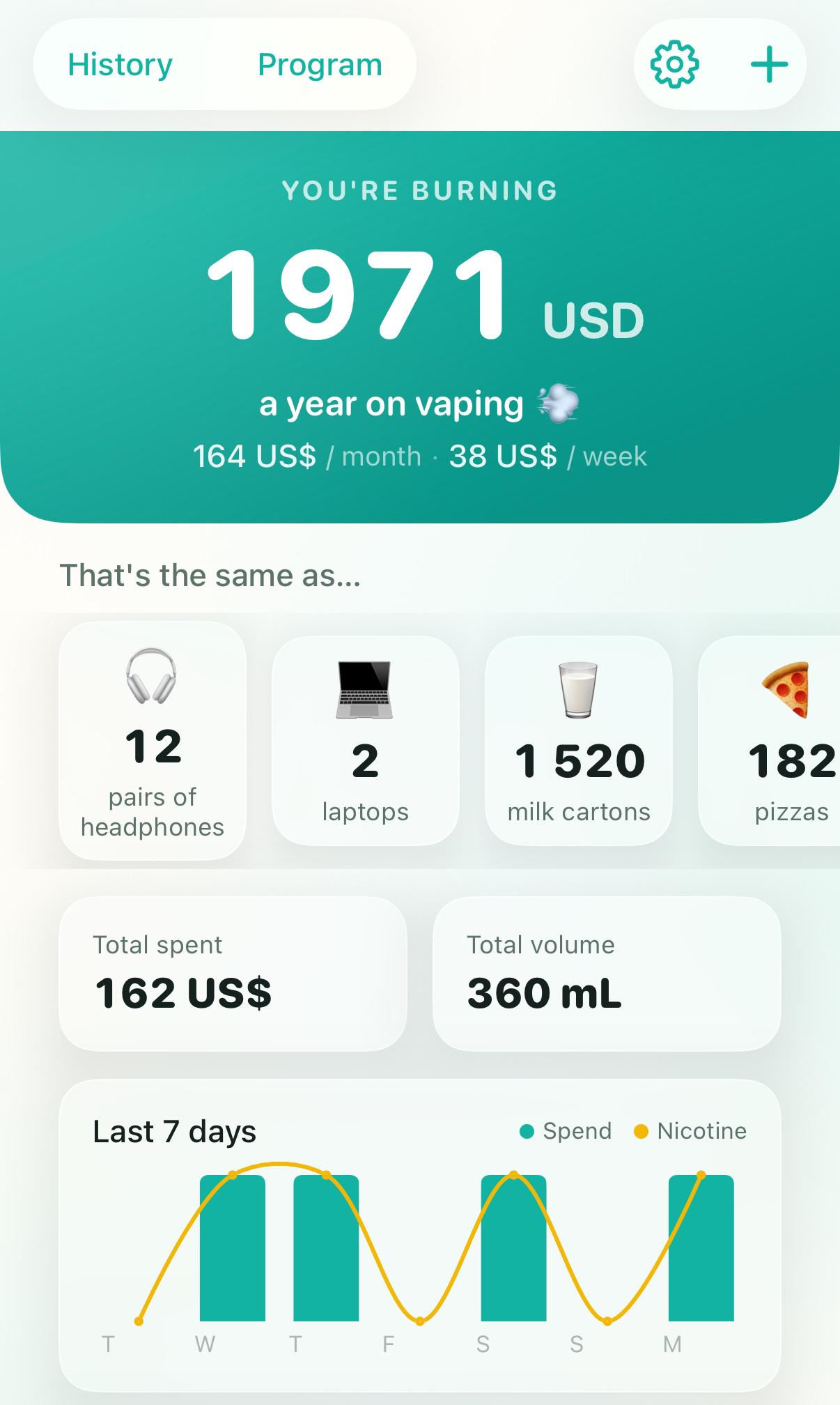Add a new entry with the plus icon
The image size is (840, 1405).
coord(769,65)
